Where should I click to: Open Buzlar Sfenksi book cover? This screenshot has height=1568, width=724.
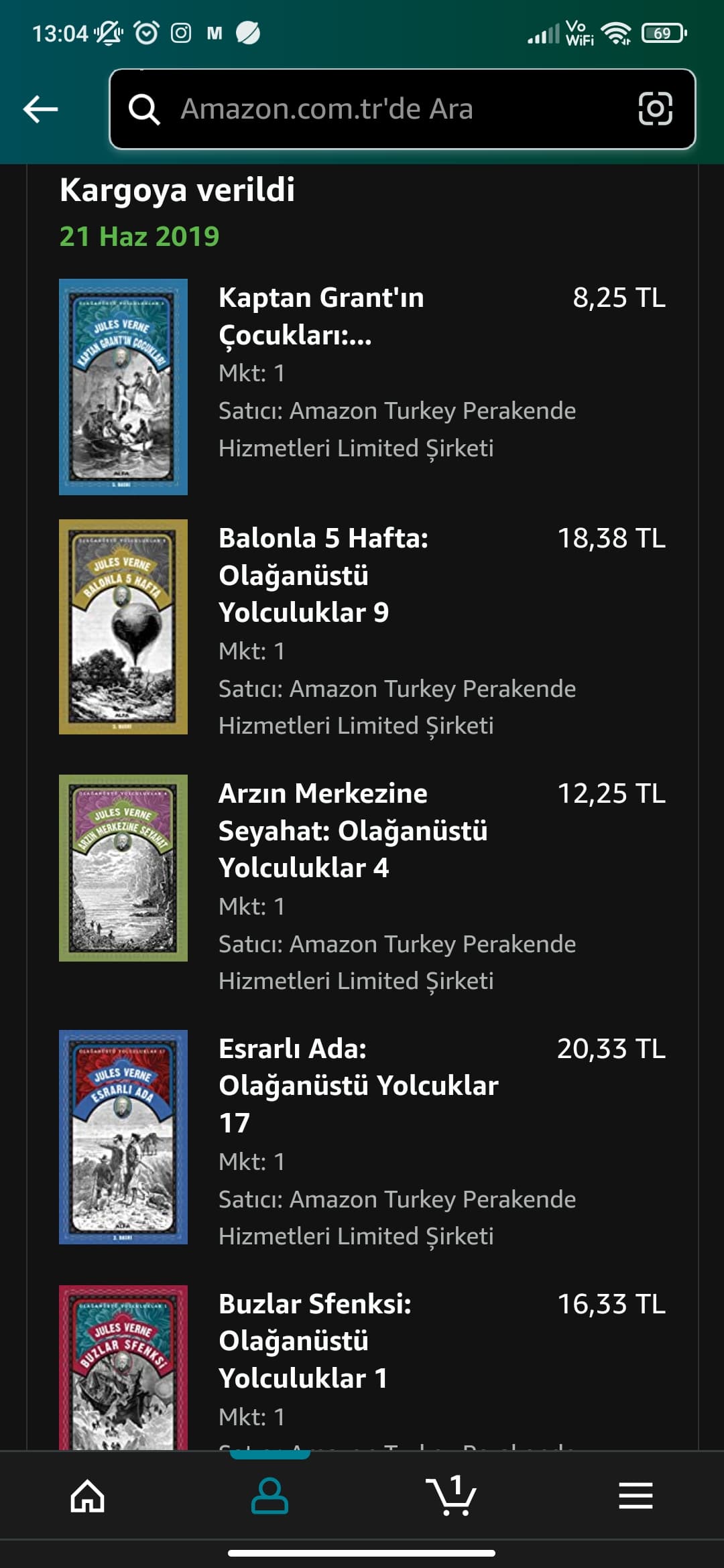pos(123,1367)
